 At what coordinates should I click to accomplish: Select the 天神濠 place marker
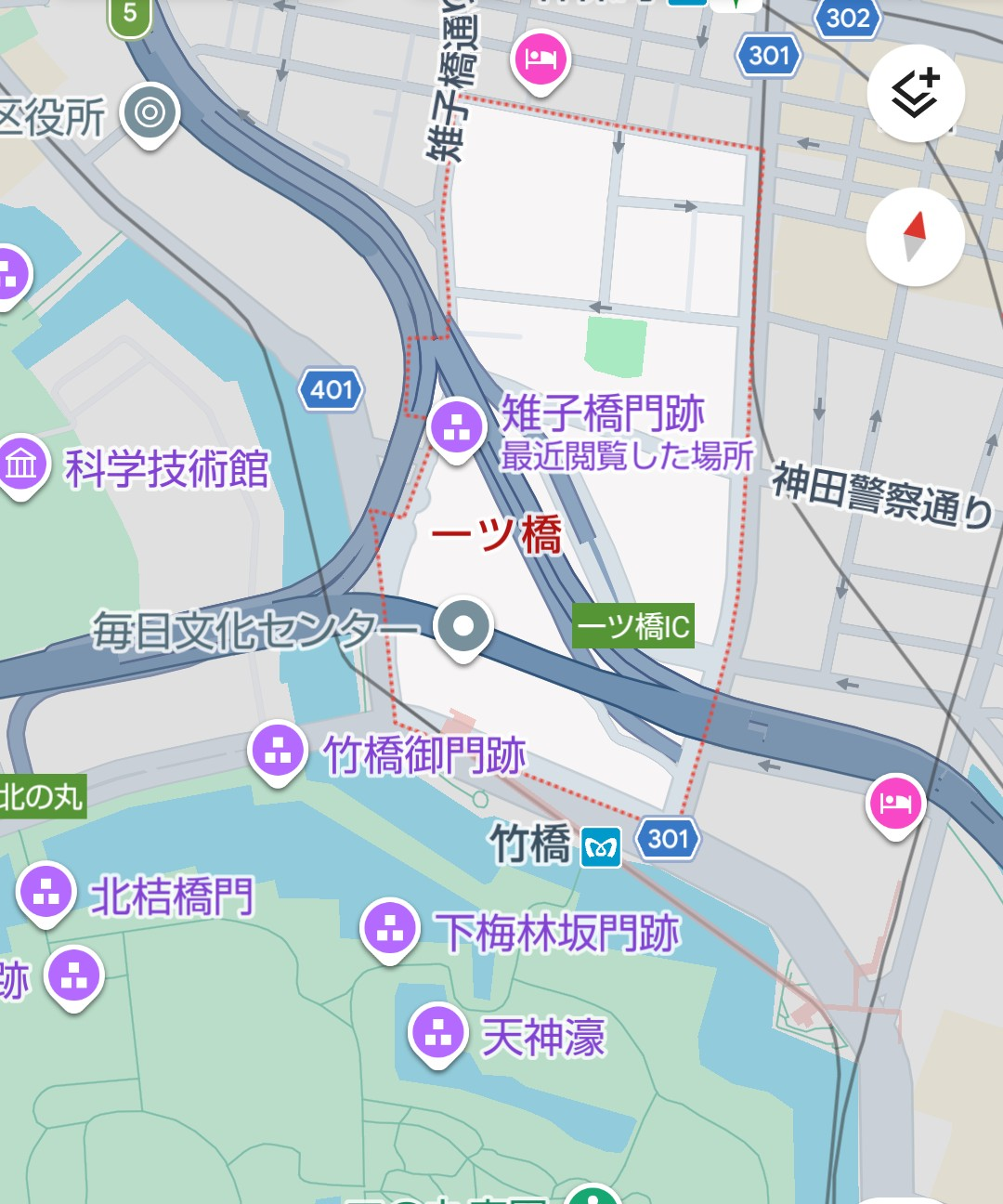click(x=436, y=1032)
